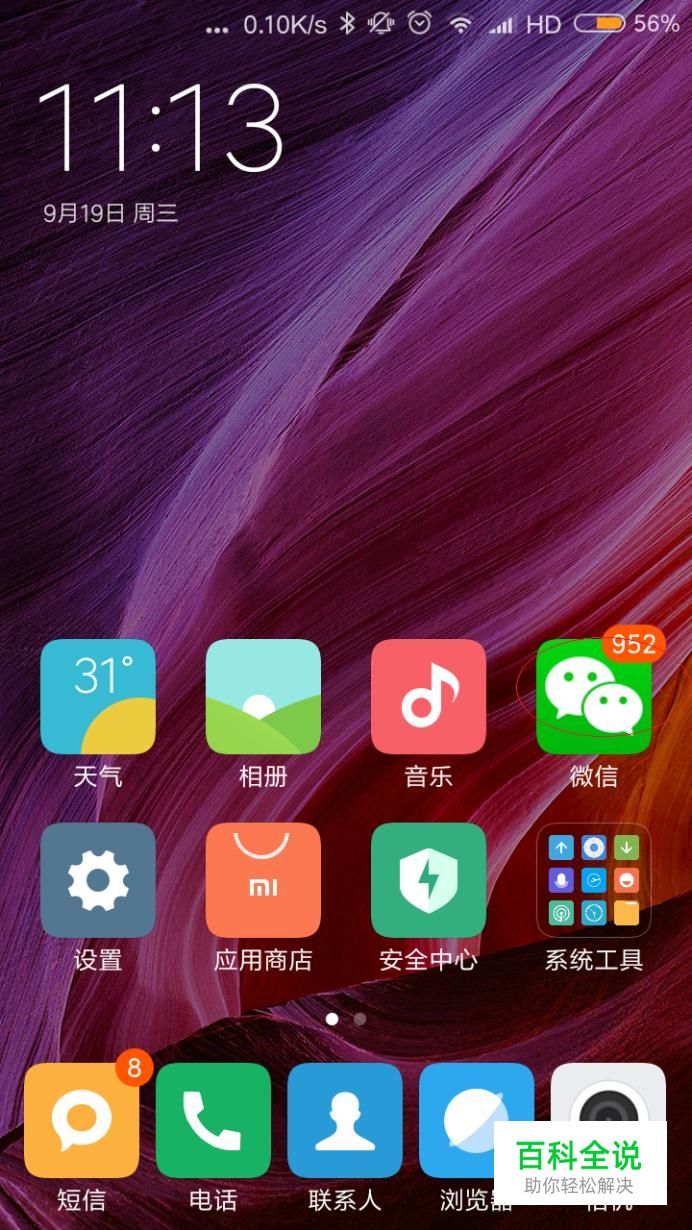Go to the second home screen page dot
Image resolution: width=692 pixels, height=1230 pixels.
(x=360, y=1019)
